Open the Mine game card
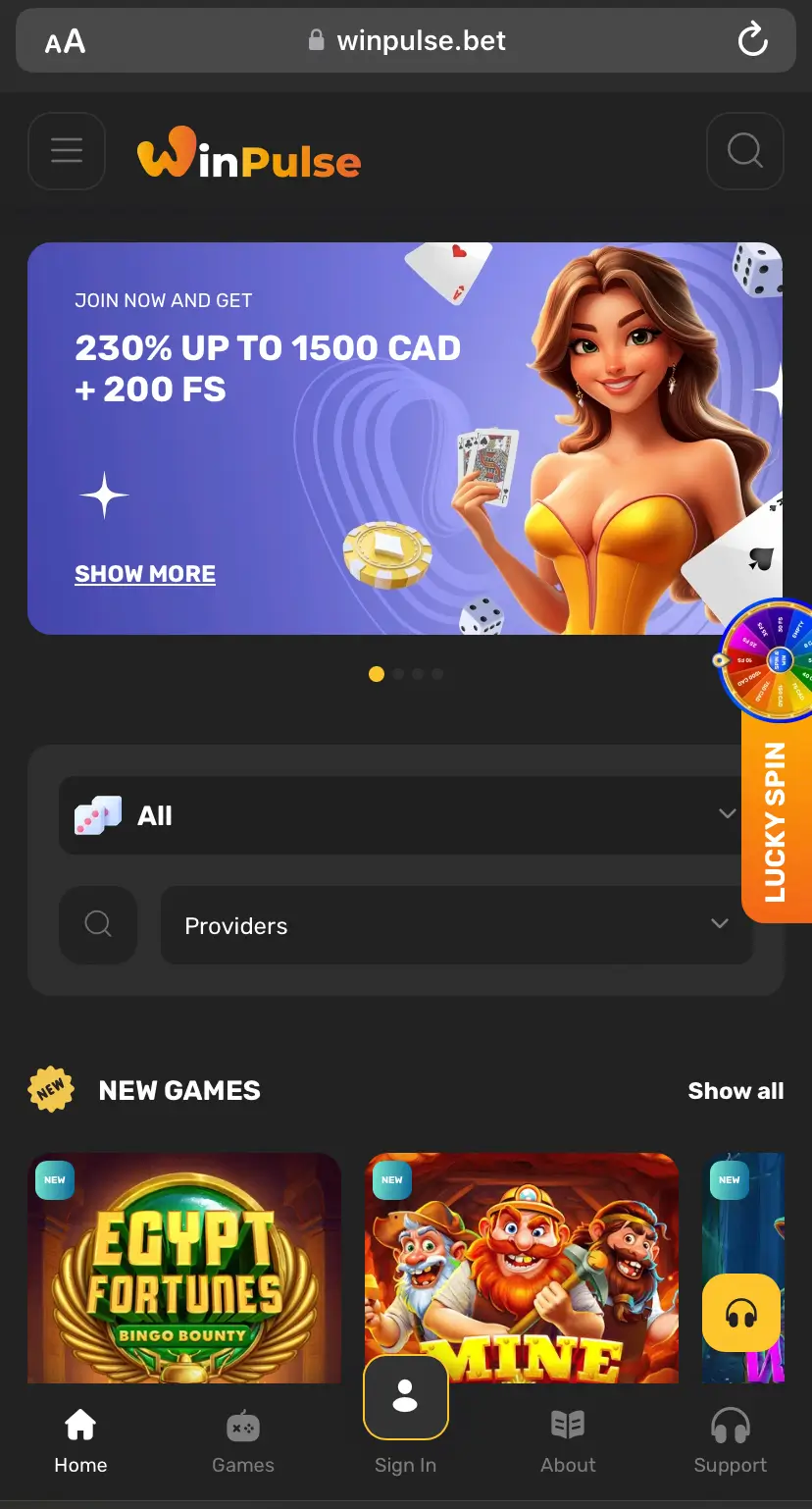Image resolution: width=812 pixels, height=1509 pixels. click(522, 1268)
